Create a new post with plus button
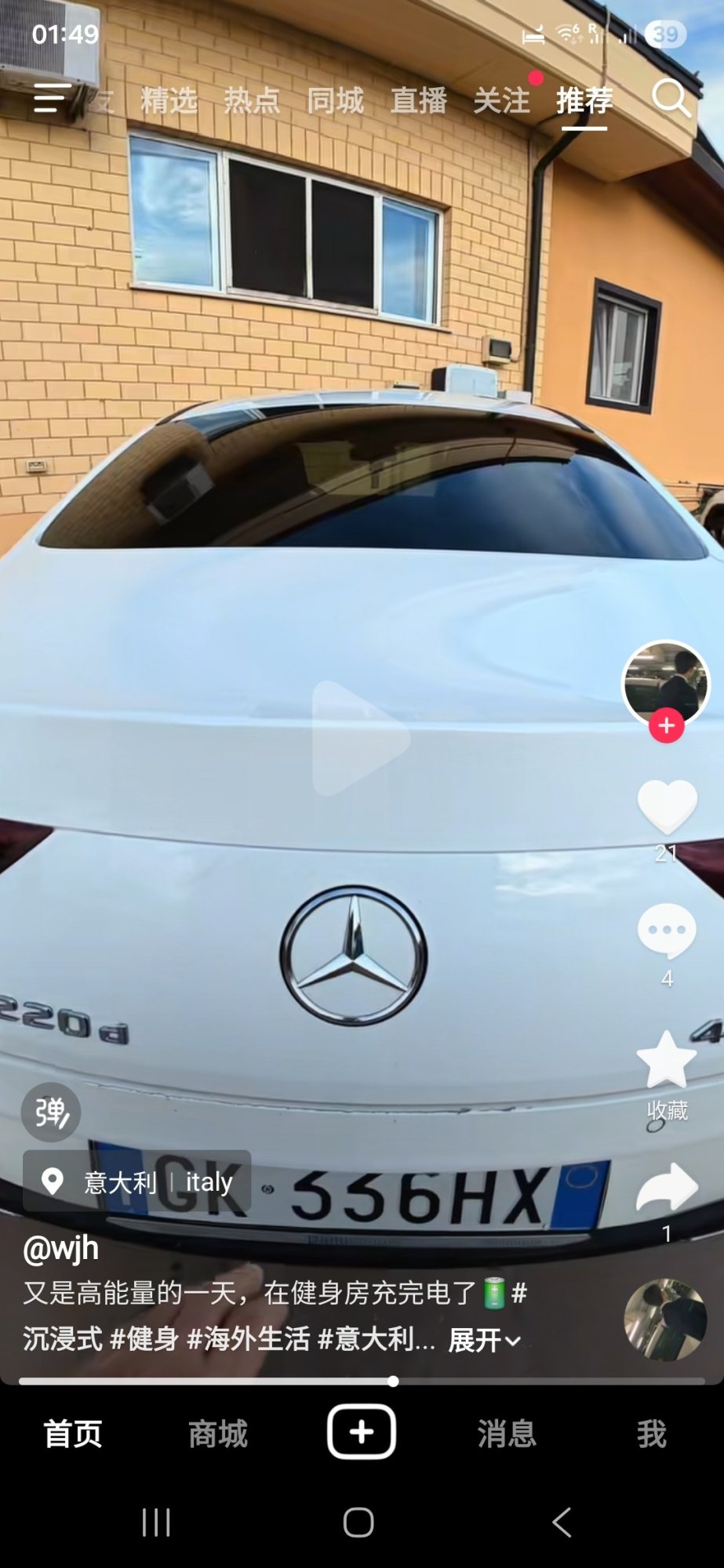This screenshot has width=724, height=1568. pos(362,1432)
